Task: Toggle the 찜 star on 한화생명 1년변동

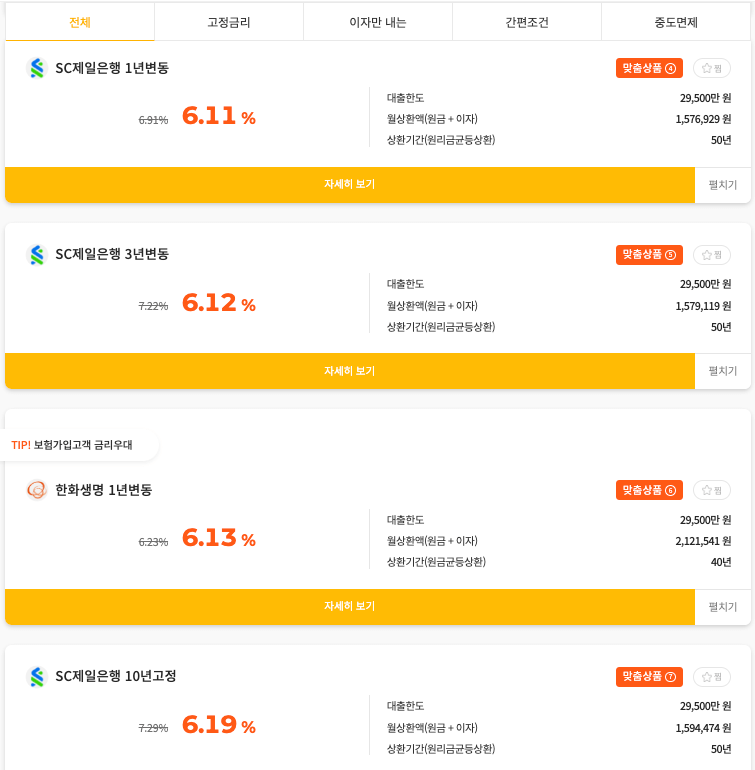Action: (711, 491)
